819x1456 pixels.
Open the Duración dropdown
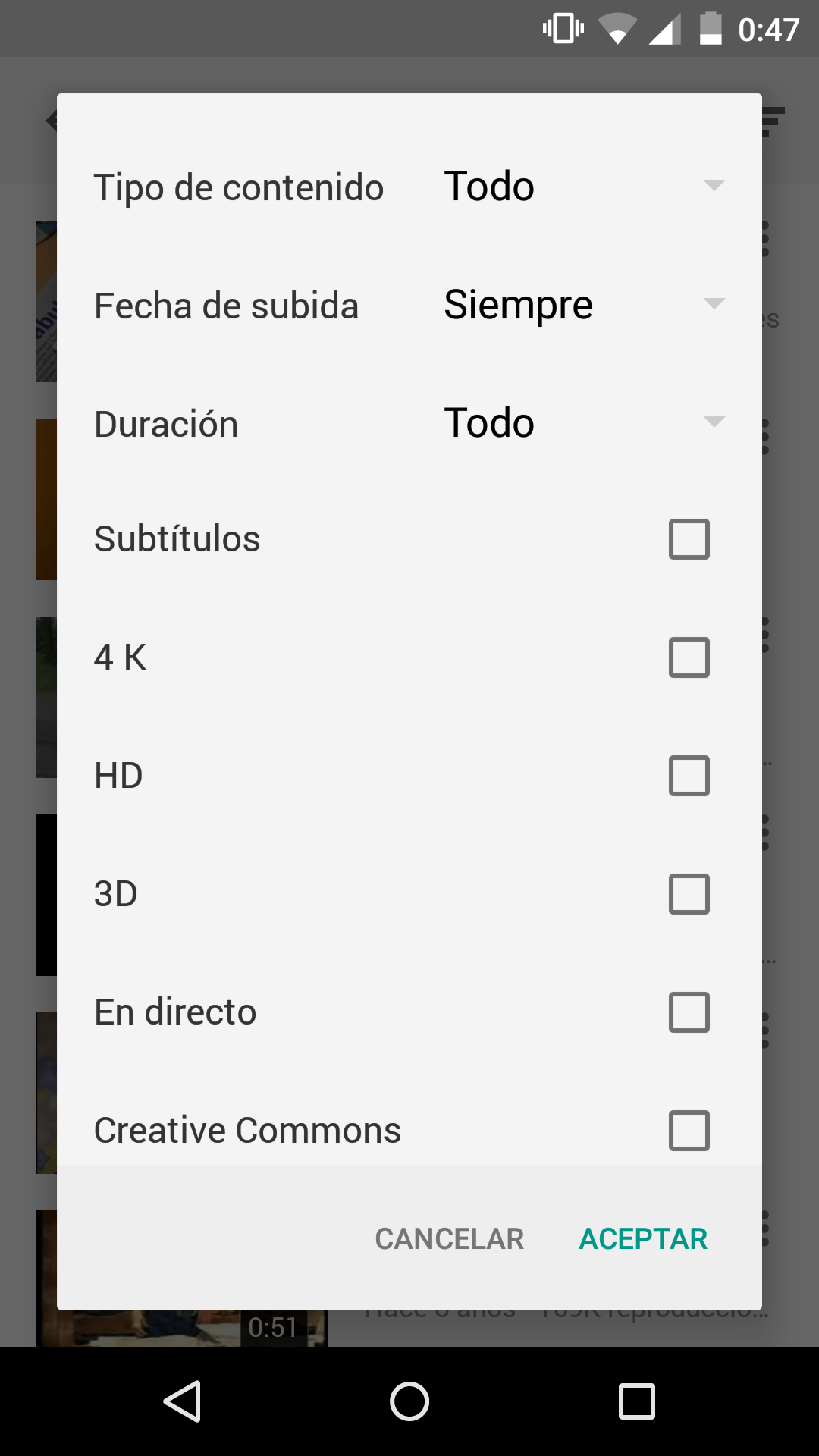point(584,423)
